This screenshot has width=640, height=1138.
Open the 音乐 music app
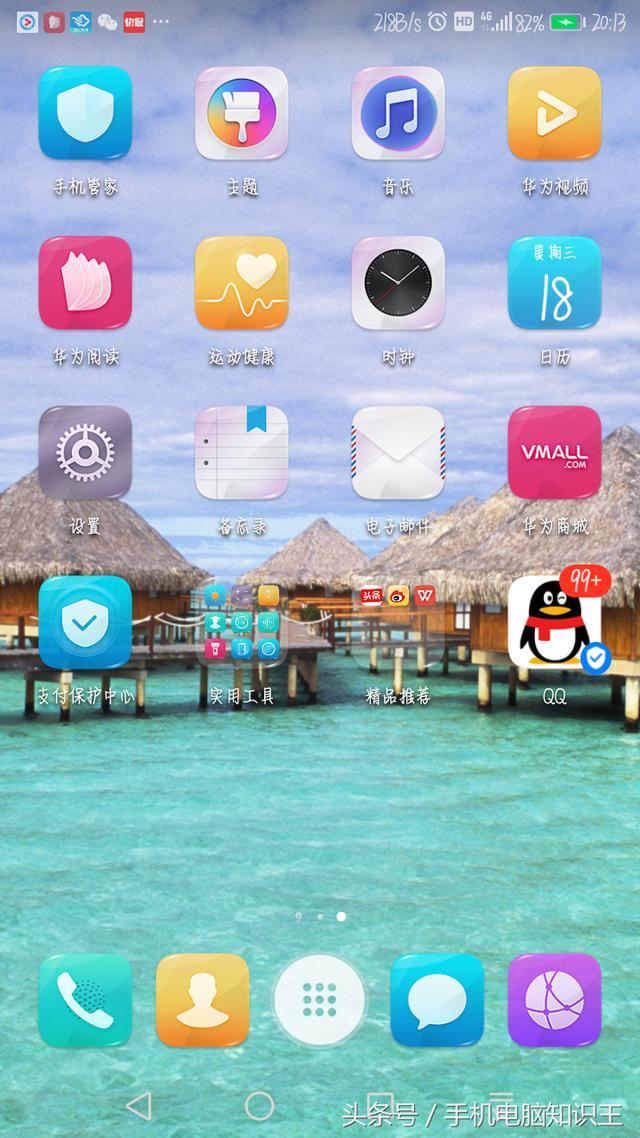[x=398, y=113]
